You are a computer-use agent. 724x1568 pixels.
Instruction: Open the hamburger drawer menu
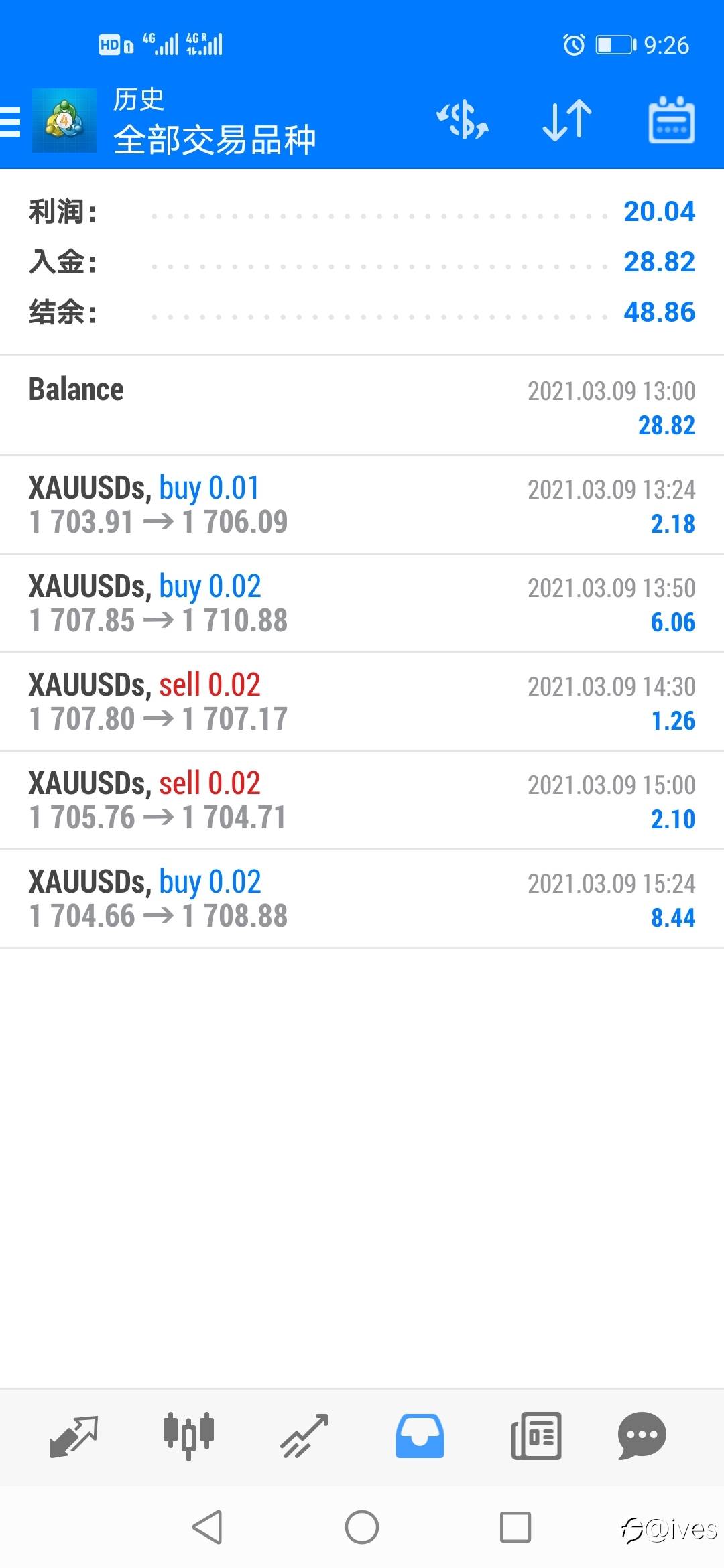pos(11,121)
